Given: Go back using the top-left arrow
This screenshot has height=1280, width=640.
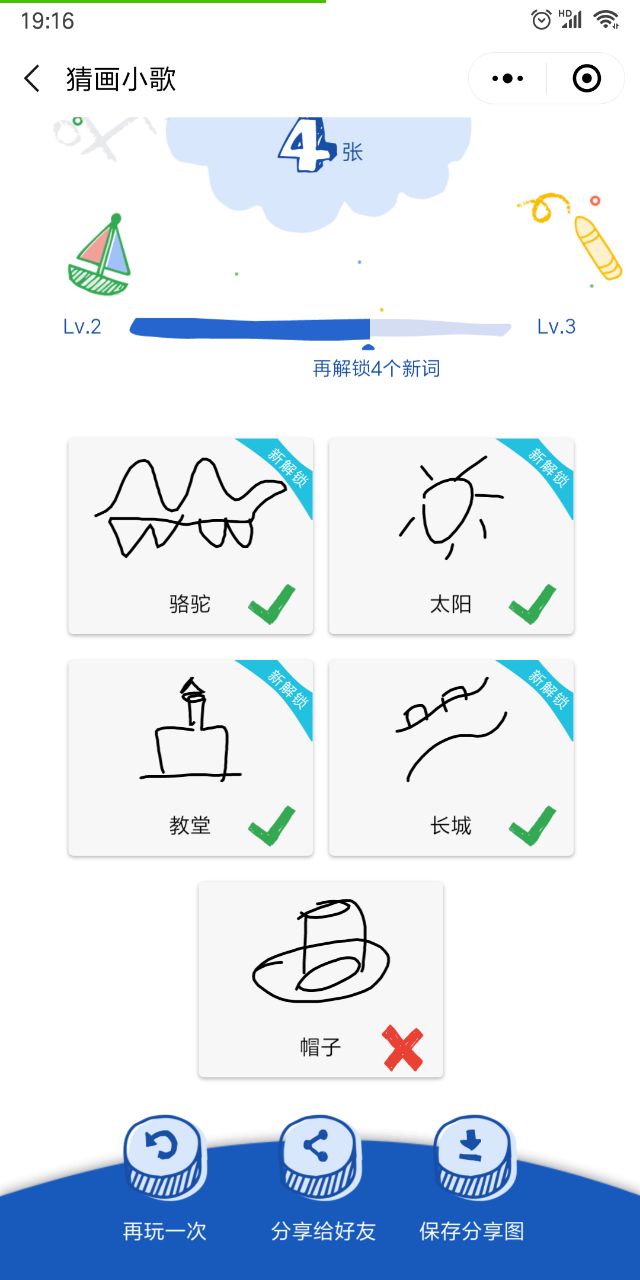Looking at the screenshot, I should coord(32,79).
